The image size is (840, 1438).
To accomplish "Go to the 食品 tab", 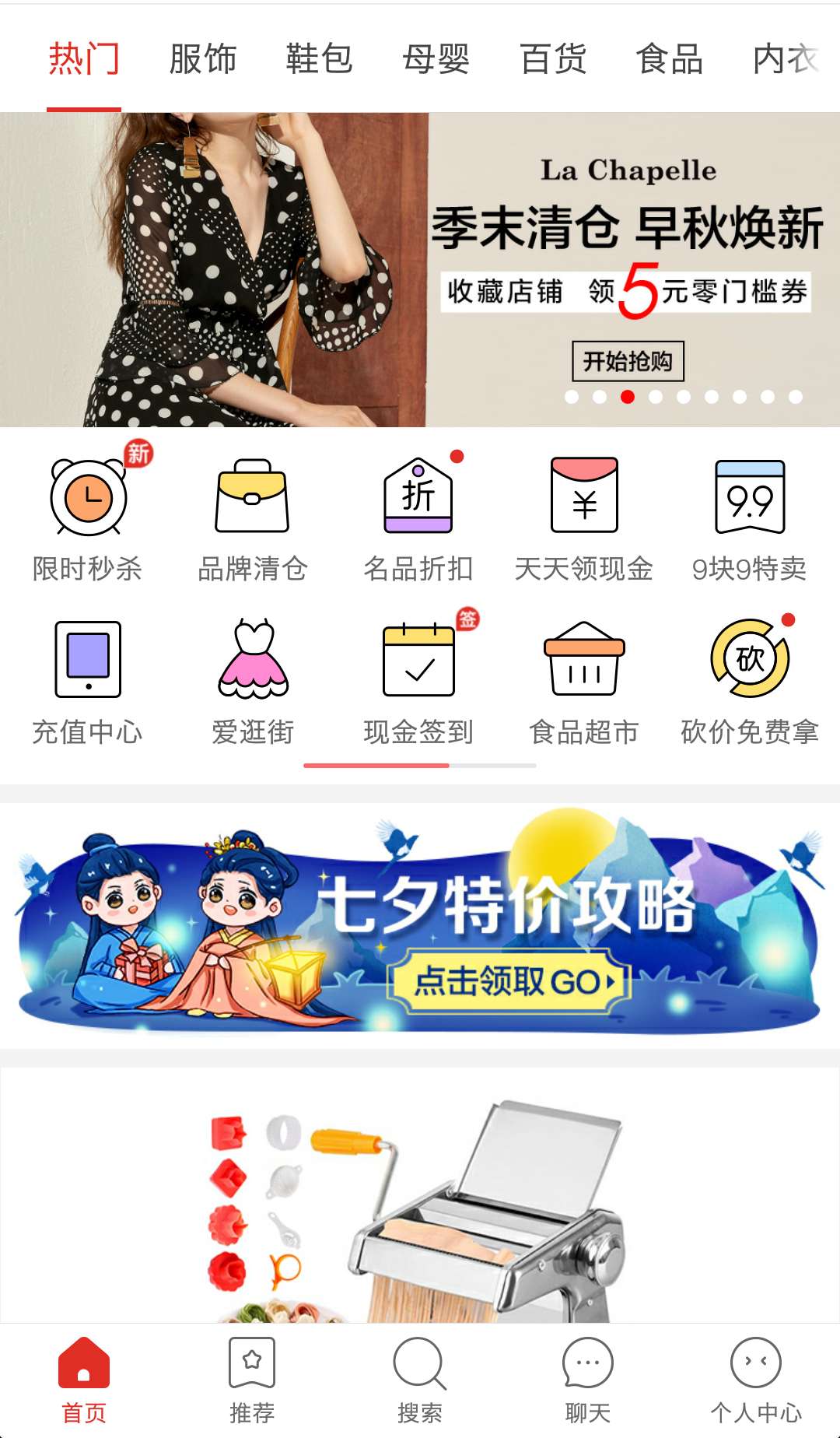I will 669,59.
